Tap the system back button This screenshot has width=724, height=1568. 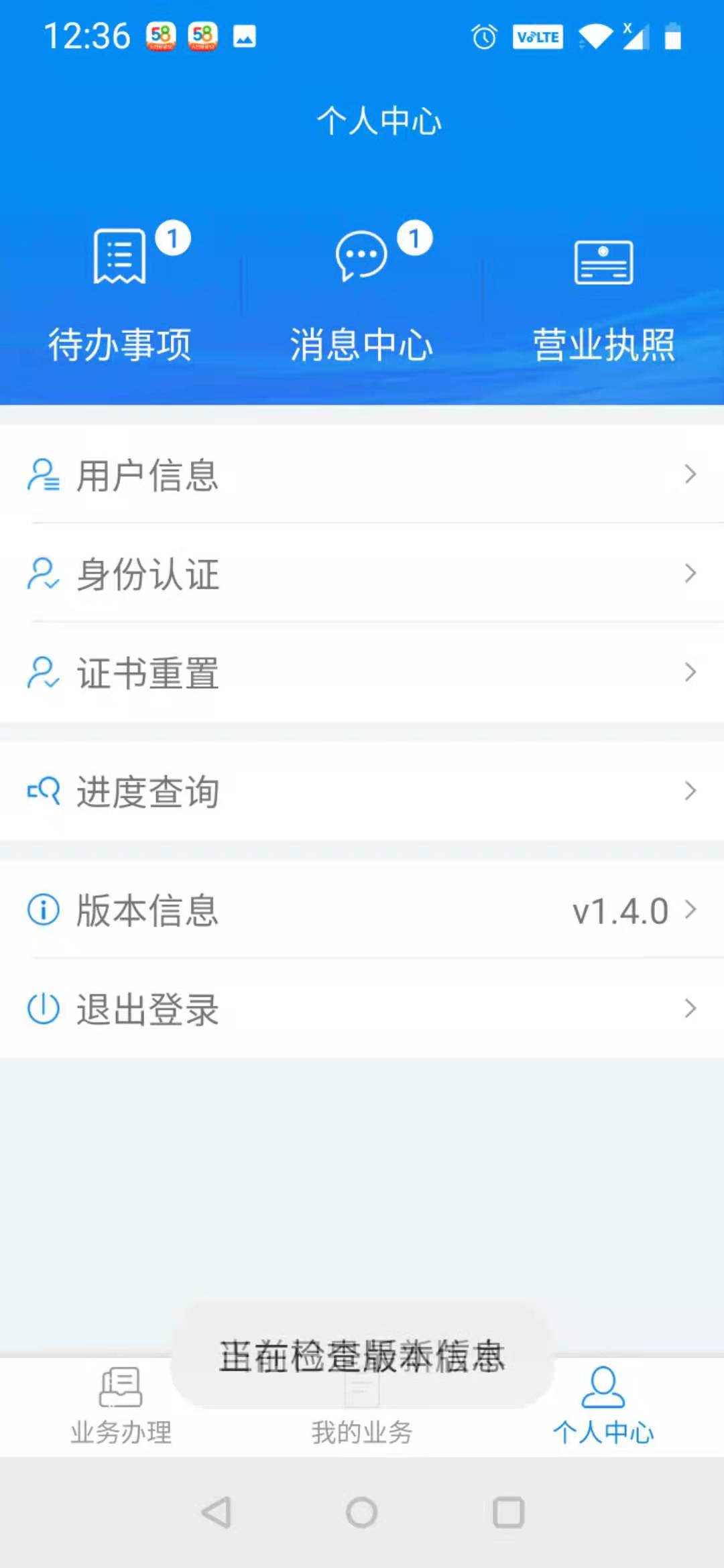[217, 1512]
